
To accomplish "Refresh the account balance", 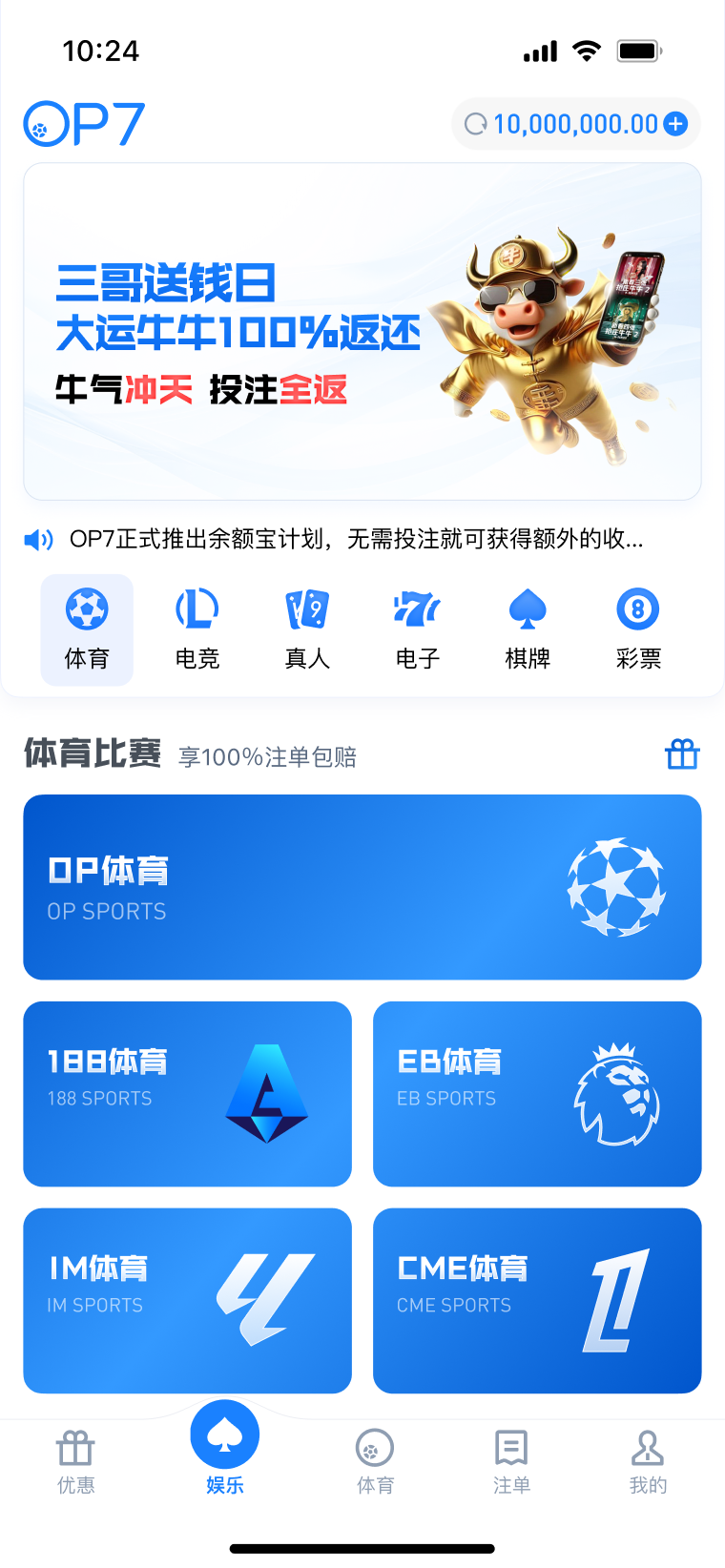I will [x=475, y=124].
